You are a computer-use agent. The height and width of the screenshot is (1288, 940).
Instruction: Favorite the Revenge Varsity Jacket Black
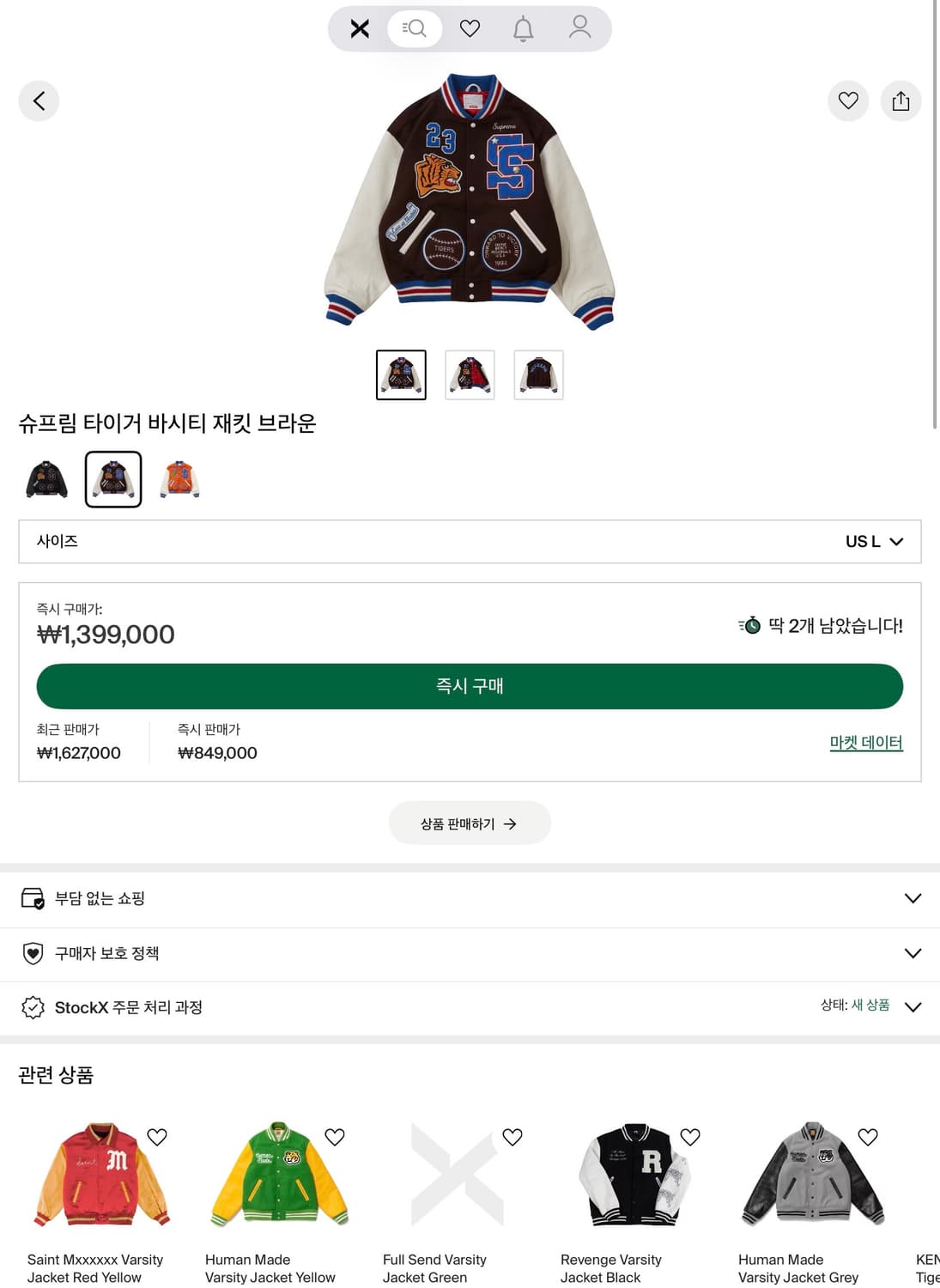pos(689,1136)
